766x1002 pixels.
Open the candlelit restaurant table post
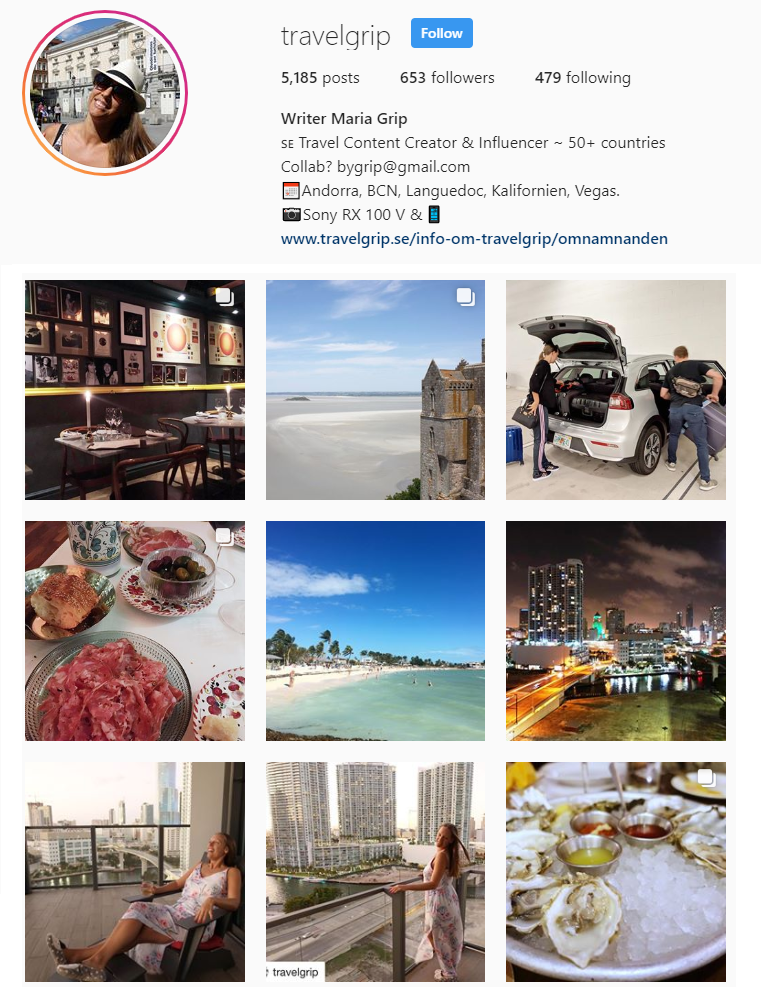(x=135, y=390)
